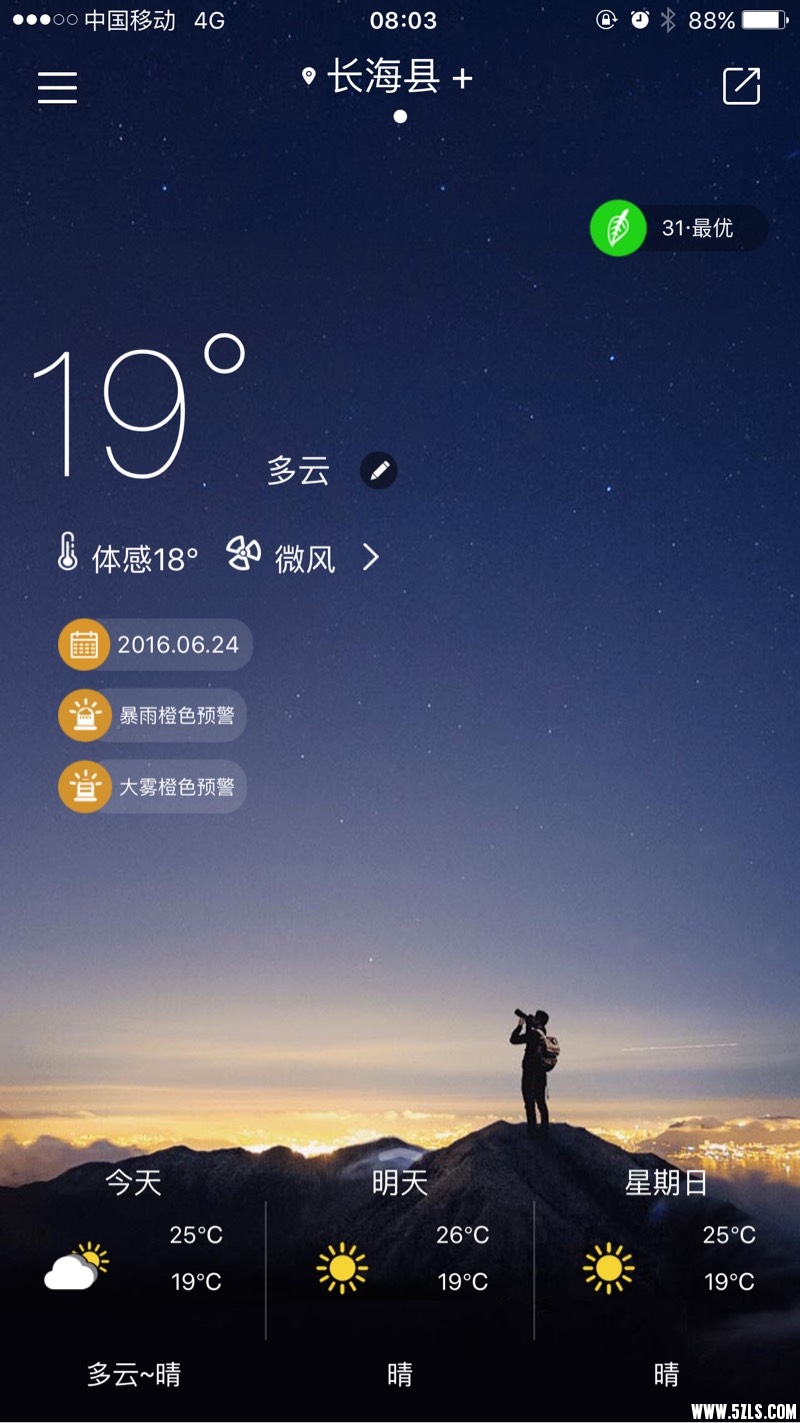Expand the 微风 wind details chevron
Image resolution: width=800 pixels, height=1423 pixels.
pos(371,557)
